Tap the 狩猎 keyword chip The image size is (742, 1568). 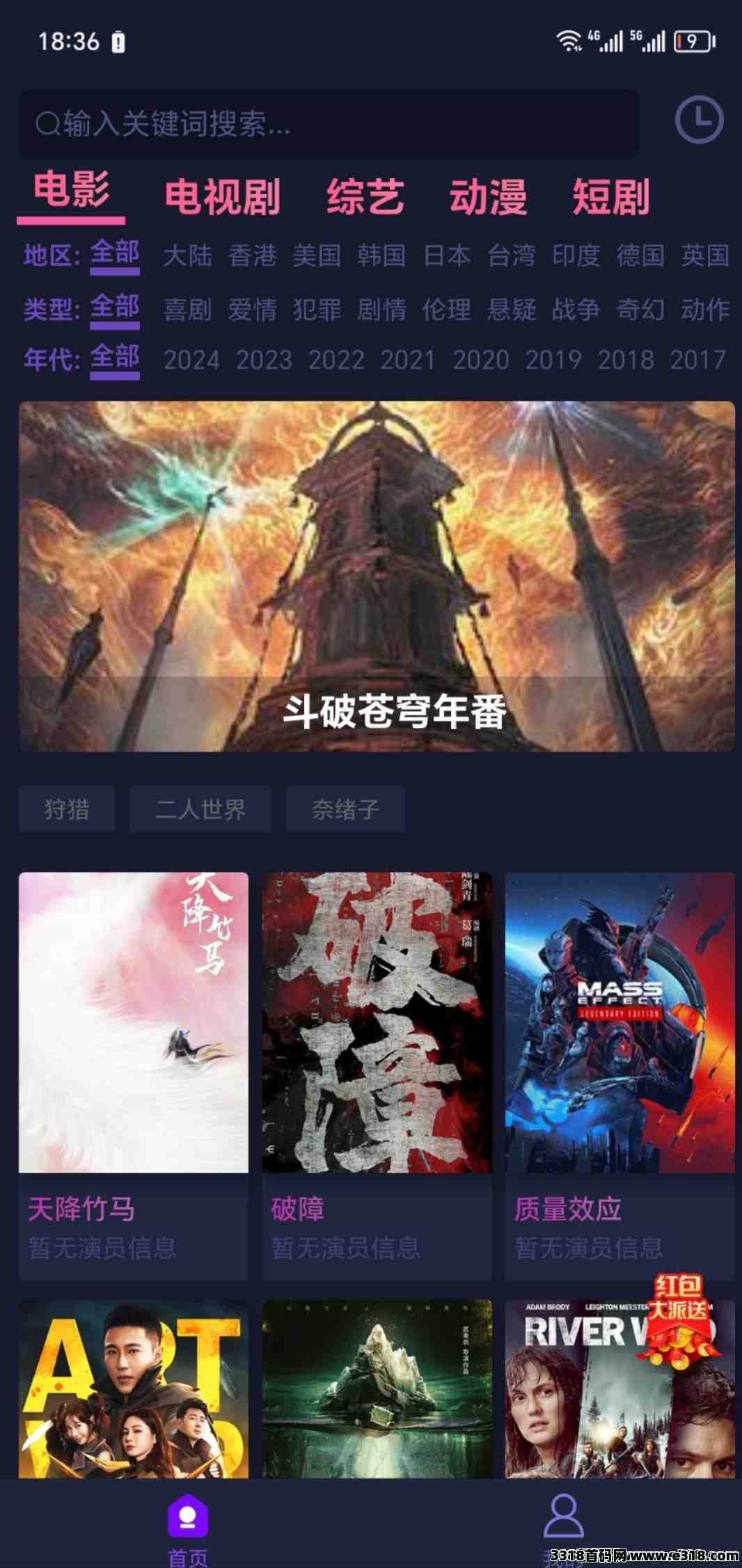coord(67,809)
